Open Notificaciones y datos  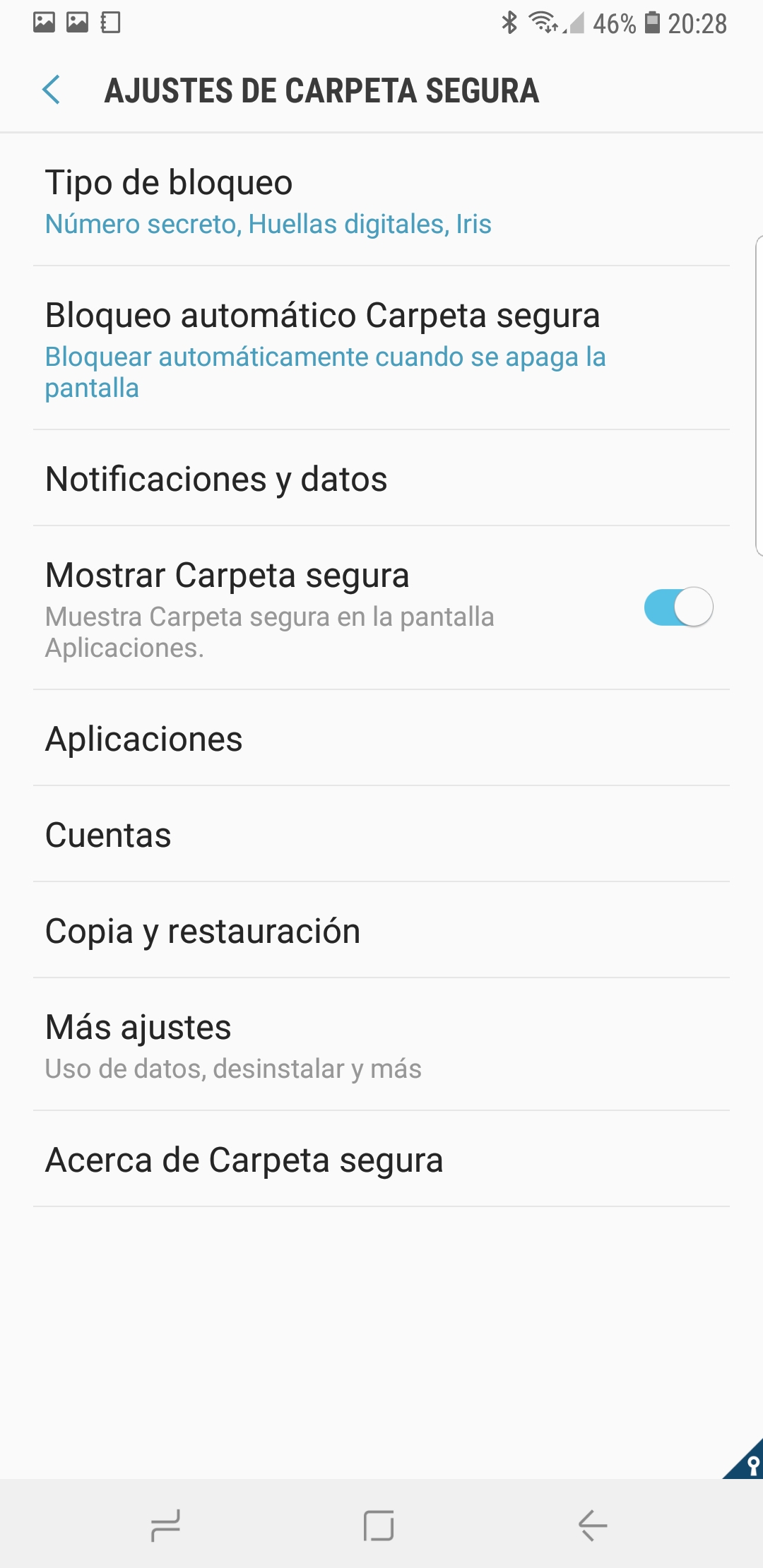[x=381, y=478]
